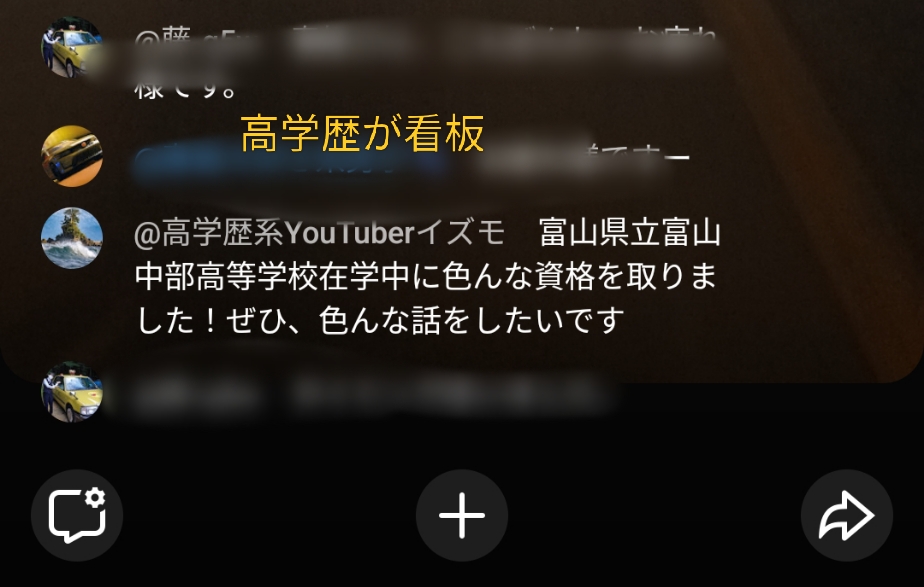Open the comment settings icon

tap(77, 516)
